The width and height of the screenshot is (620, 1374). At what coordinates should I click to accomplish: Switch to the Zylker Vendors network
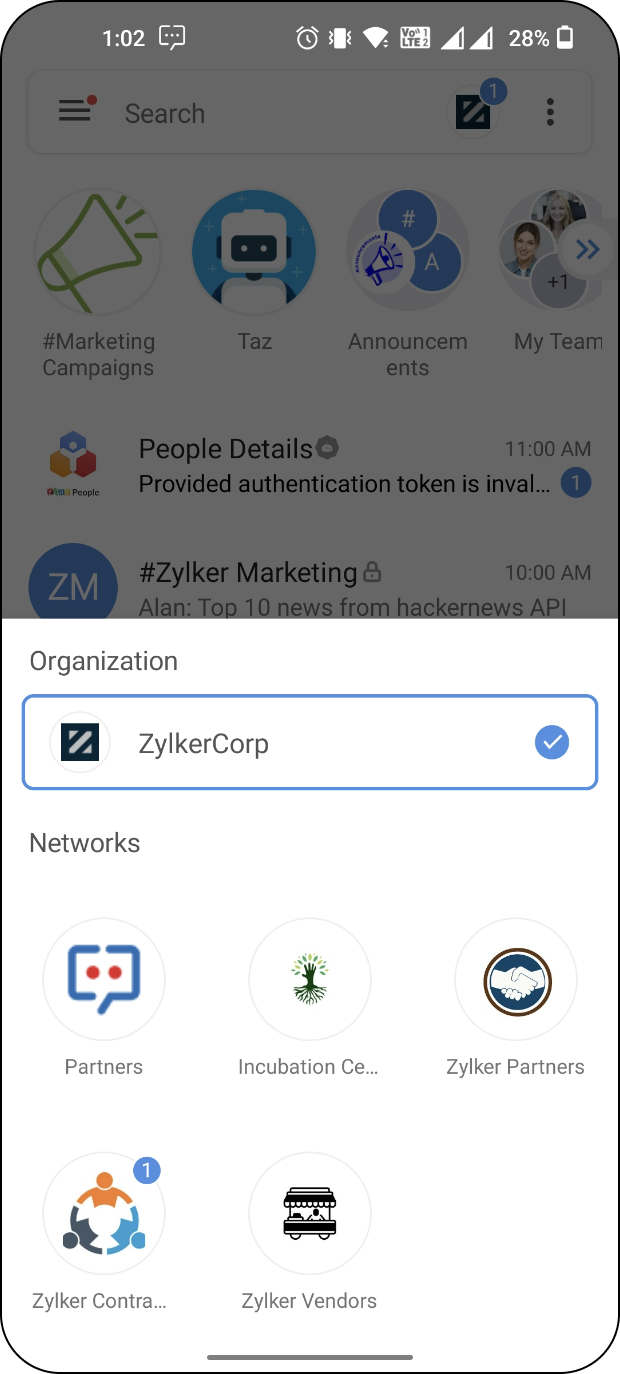coord(309,1214)
